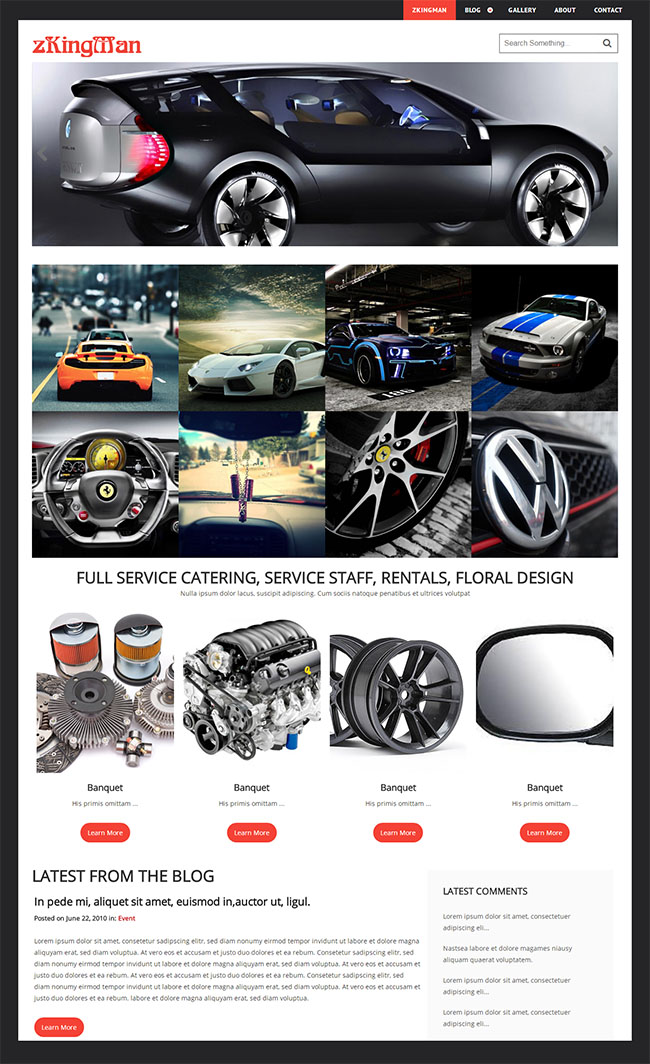Open the Volkswagen emblem gallery tile
This screenshot has width=650, height=1064.
click(x=544, y=484)
